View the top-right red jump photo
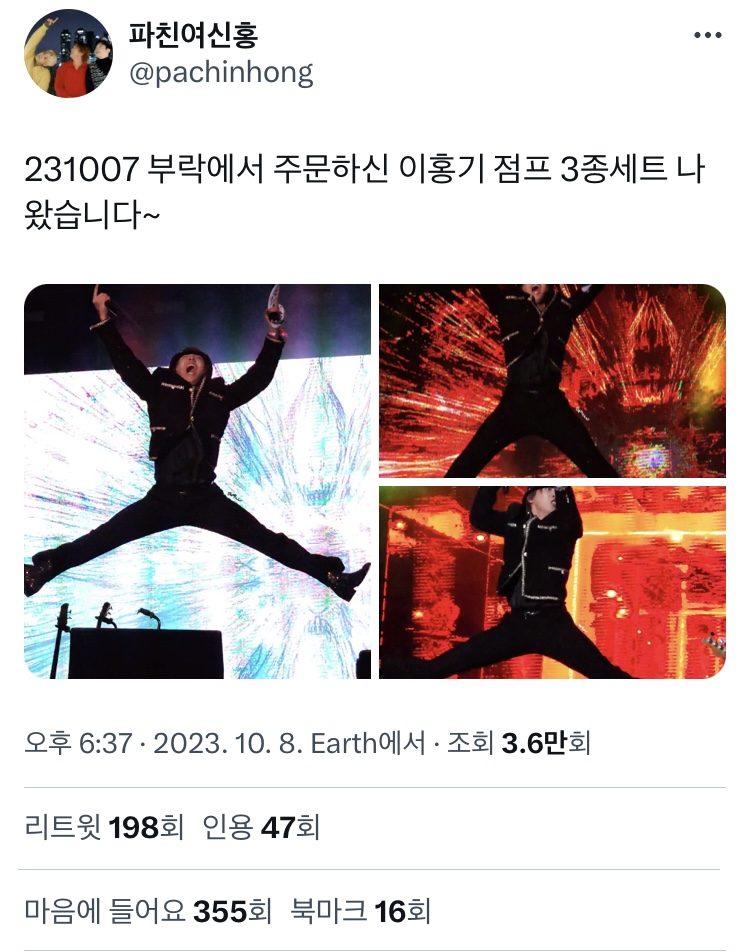The width and height of the screenshot is (750, 952). (552, 380)
